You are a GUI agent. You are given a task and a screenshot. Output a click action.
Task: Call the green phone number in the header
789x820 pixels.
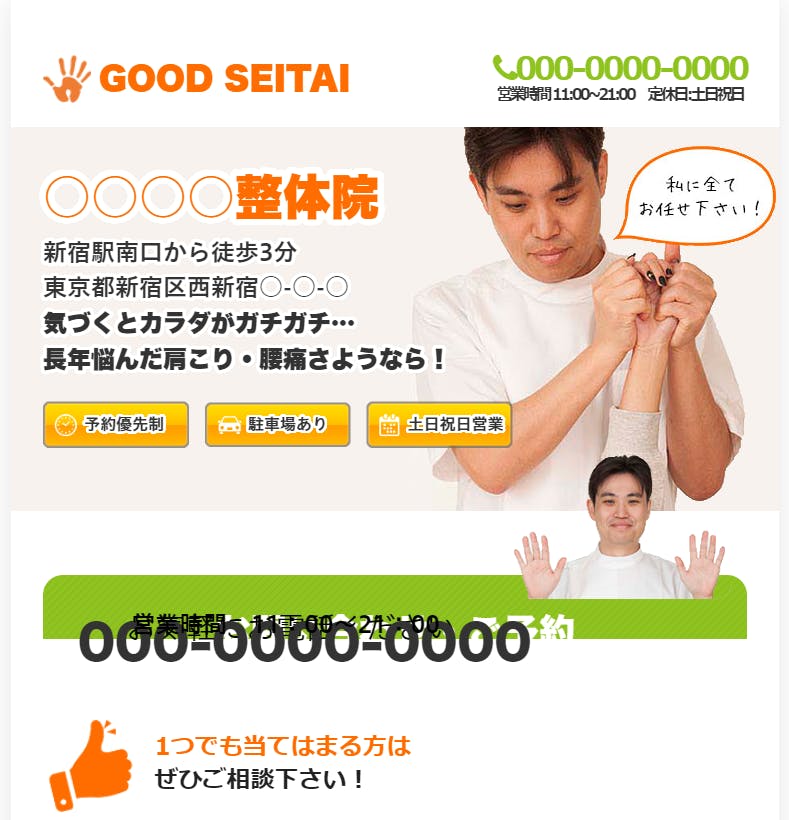pyautogui.click(x=620, y=68)
